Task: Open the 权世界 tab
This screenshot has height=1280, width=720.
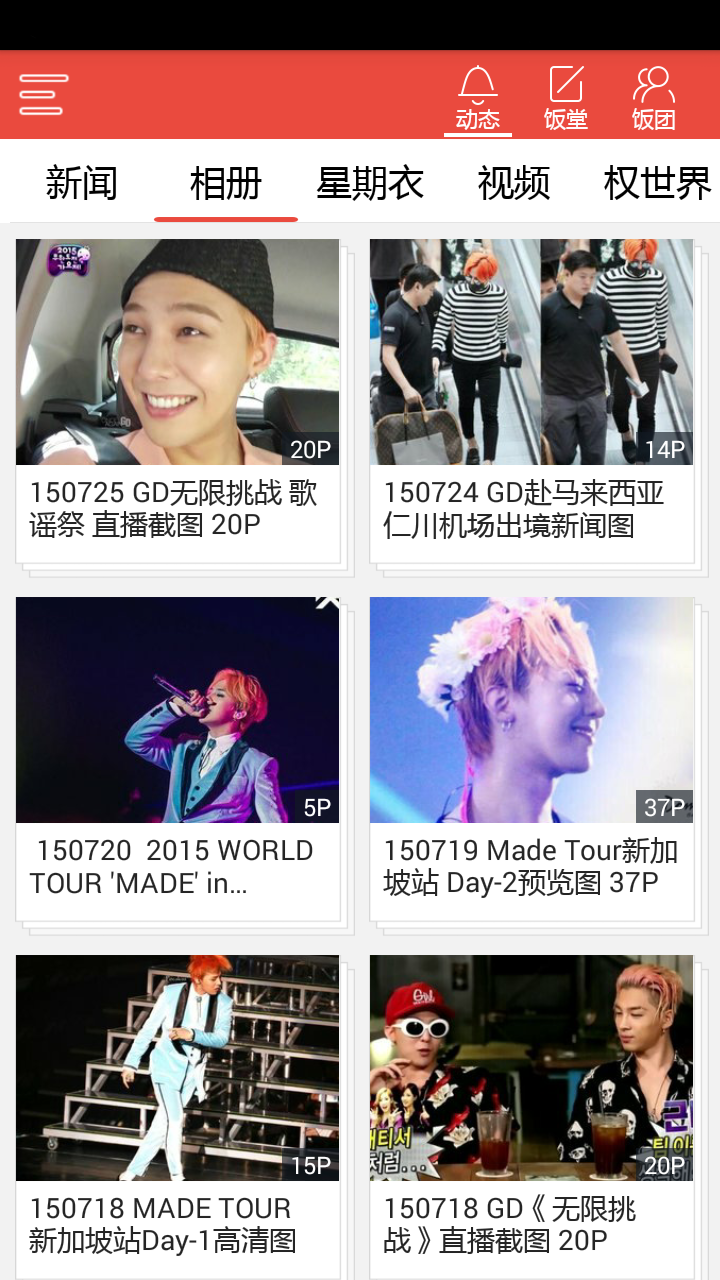Action: (656, 184)
